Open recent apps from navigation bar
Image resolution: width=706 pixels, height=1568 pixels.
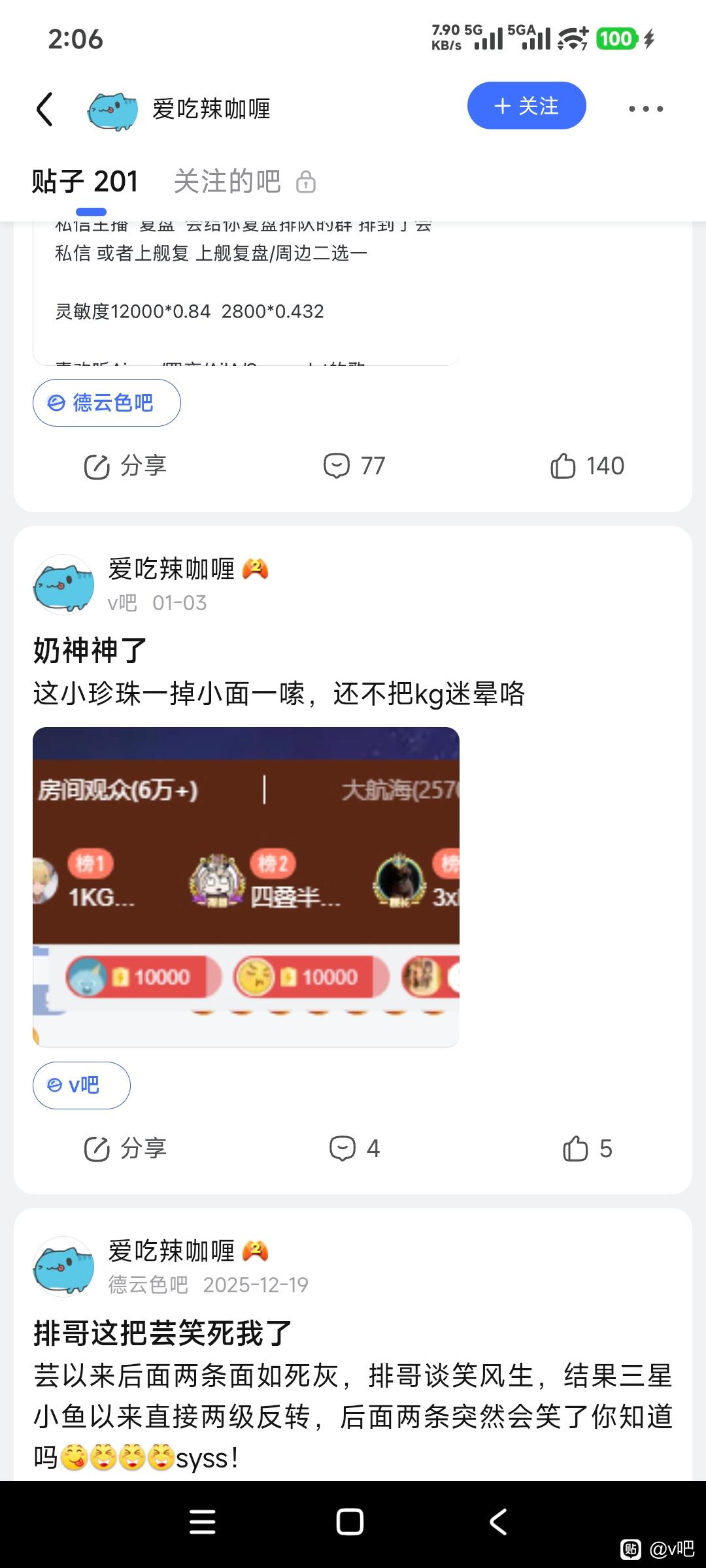click(x=202, y=1522)
